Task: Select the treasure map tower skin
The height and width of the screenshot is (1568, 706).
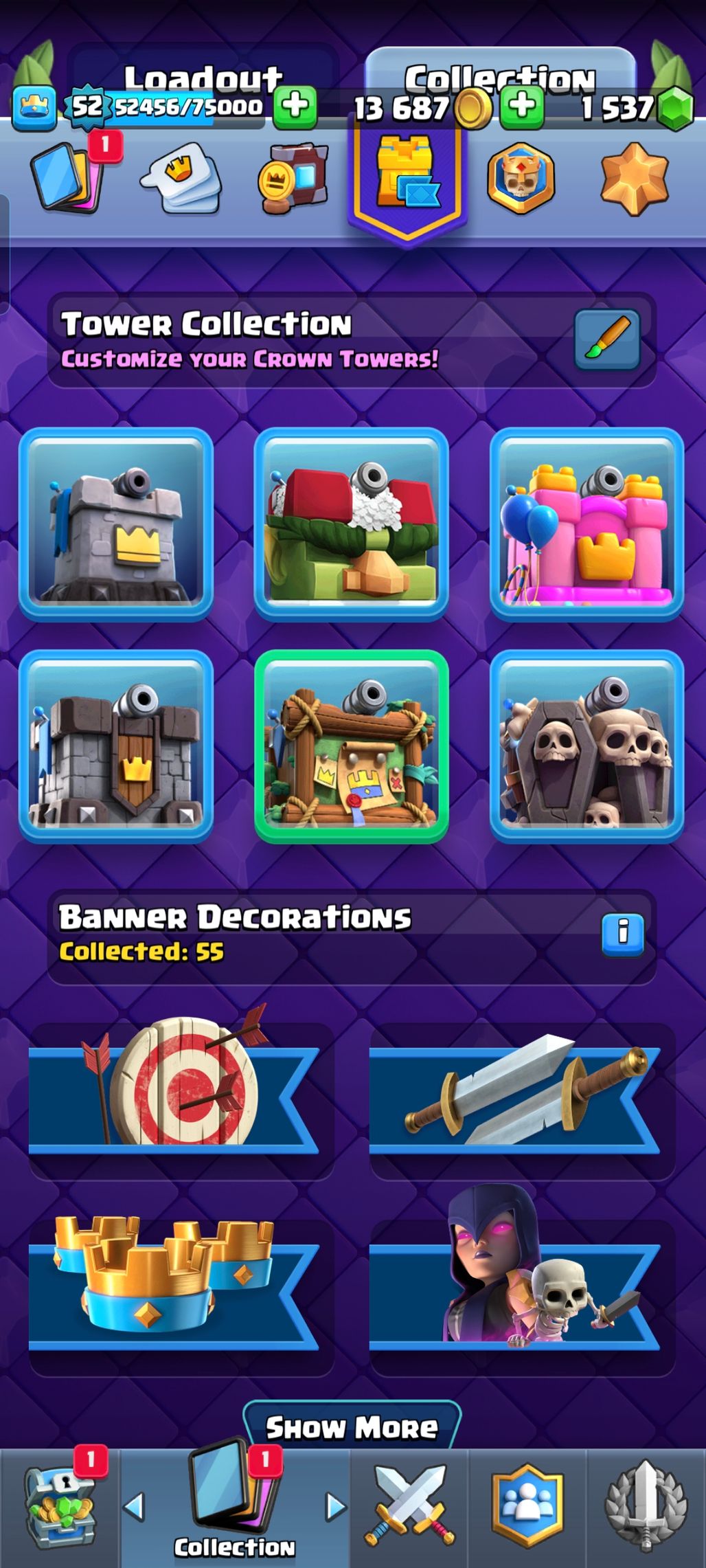Action: [x=351, y=747]
